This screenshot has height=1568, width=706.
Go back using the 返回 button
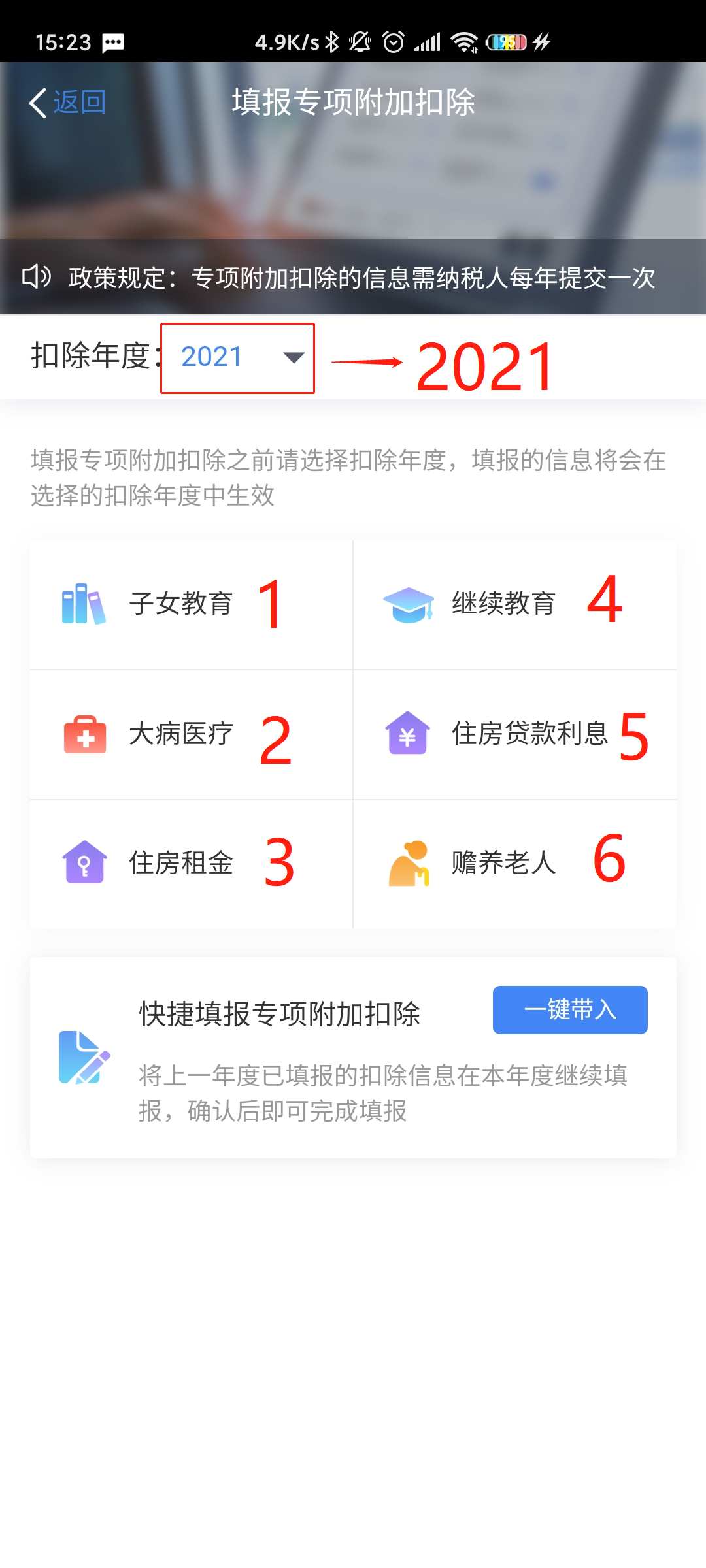click(68, 103)
